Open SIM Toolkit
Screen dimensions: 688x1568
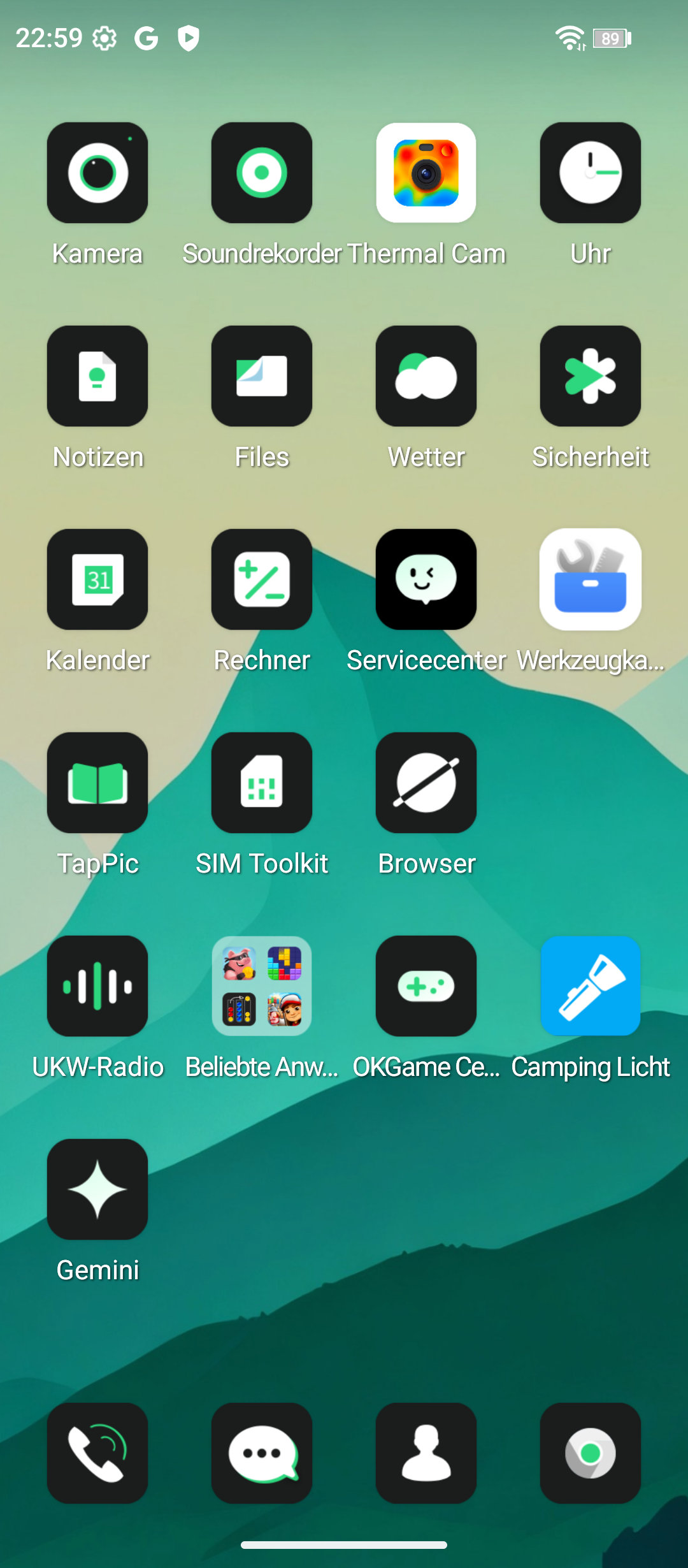coord(262,783)
